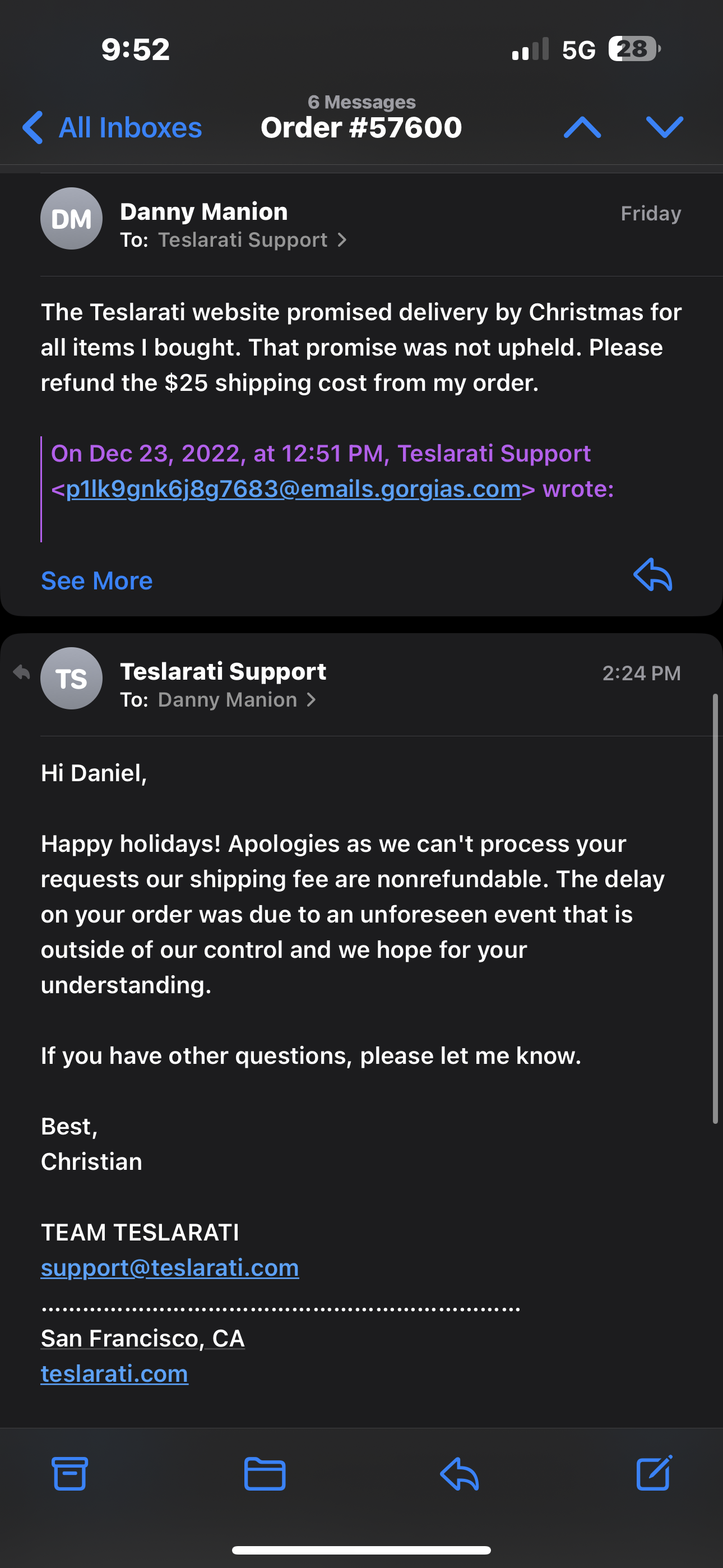The height and width of the screenshot is (1568, 723).
Task: Reply using the arrow in Danny's message
Action: pyautogui.click(x=653, y=575)
